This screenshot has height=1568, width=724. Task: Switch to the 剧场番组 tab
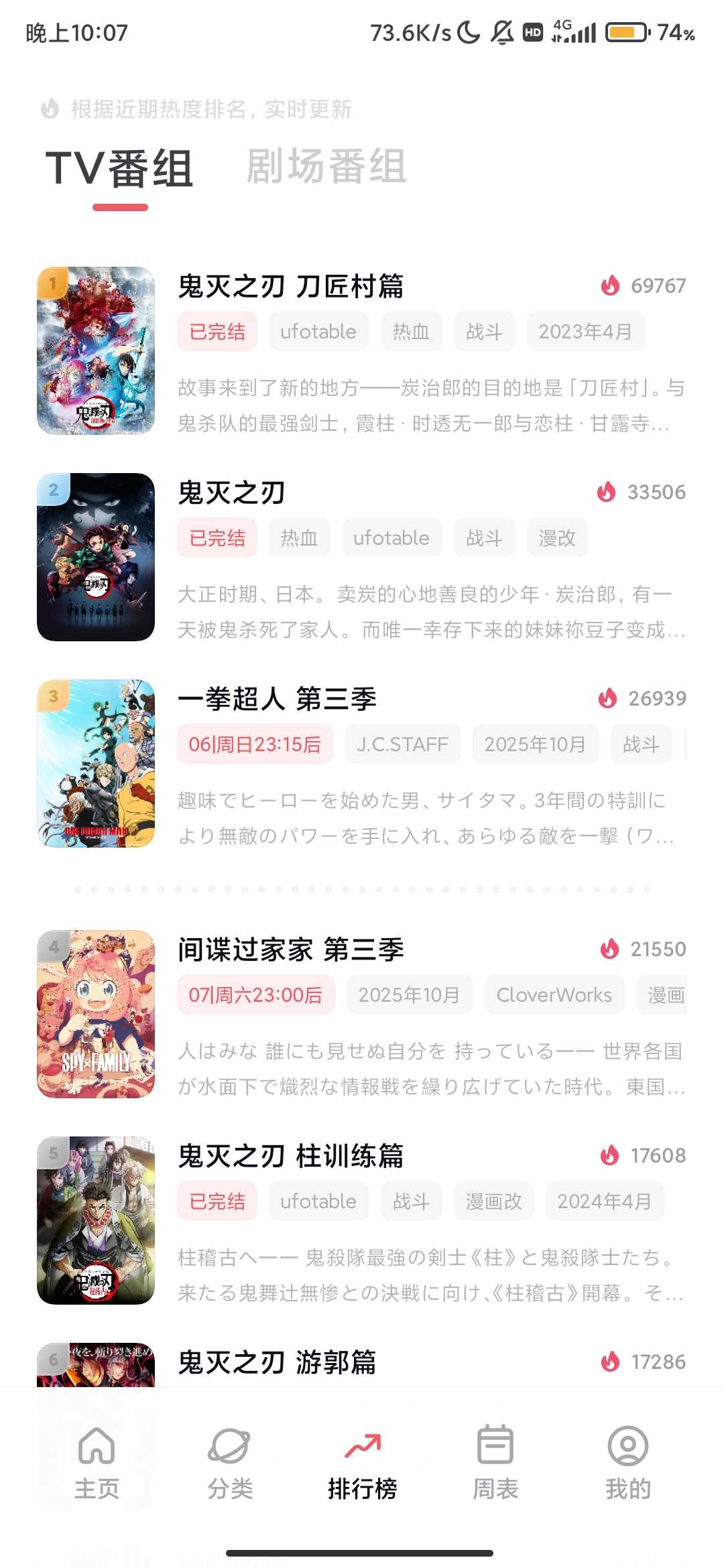[x=326, y=166]
